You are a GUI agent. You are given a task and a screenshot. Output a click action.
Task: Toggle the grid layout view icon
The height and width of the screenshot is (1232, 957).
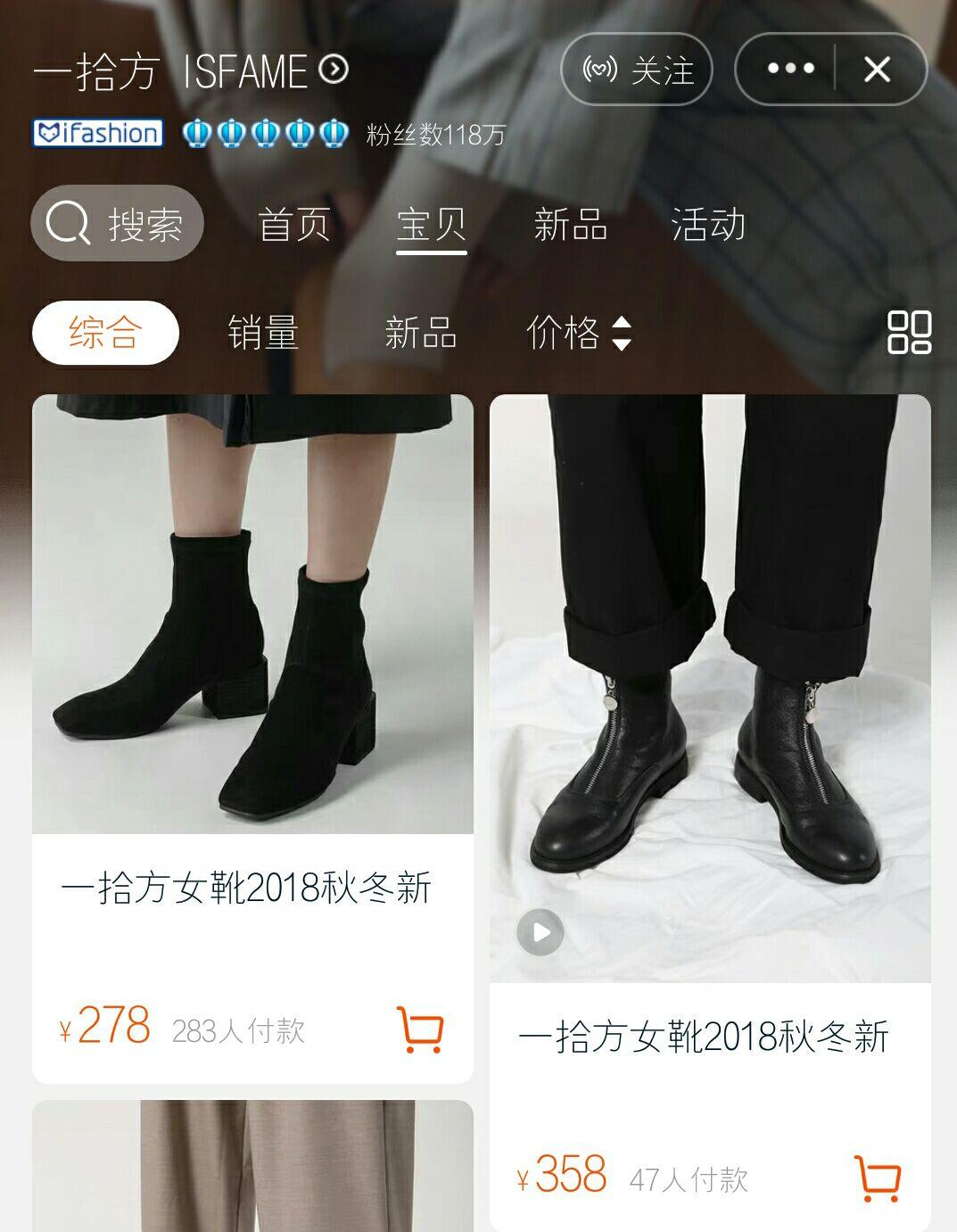(x=909, y=333)
